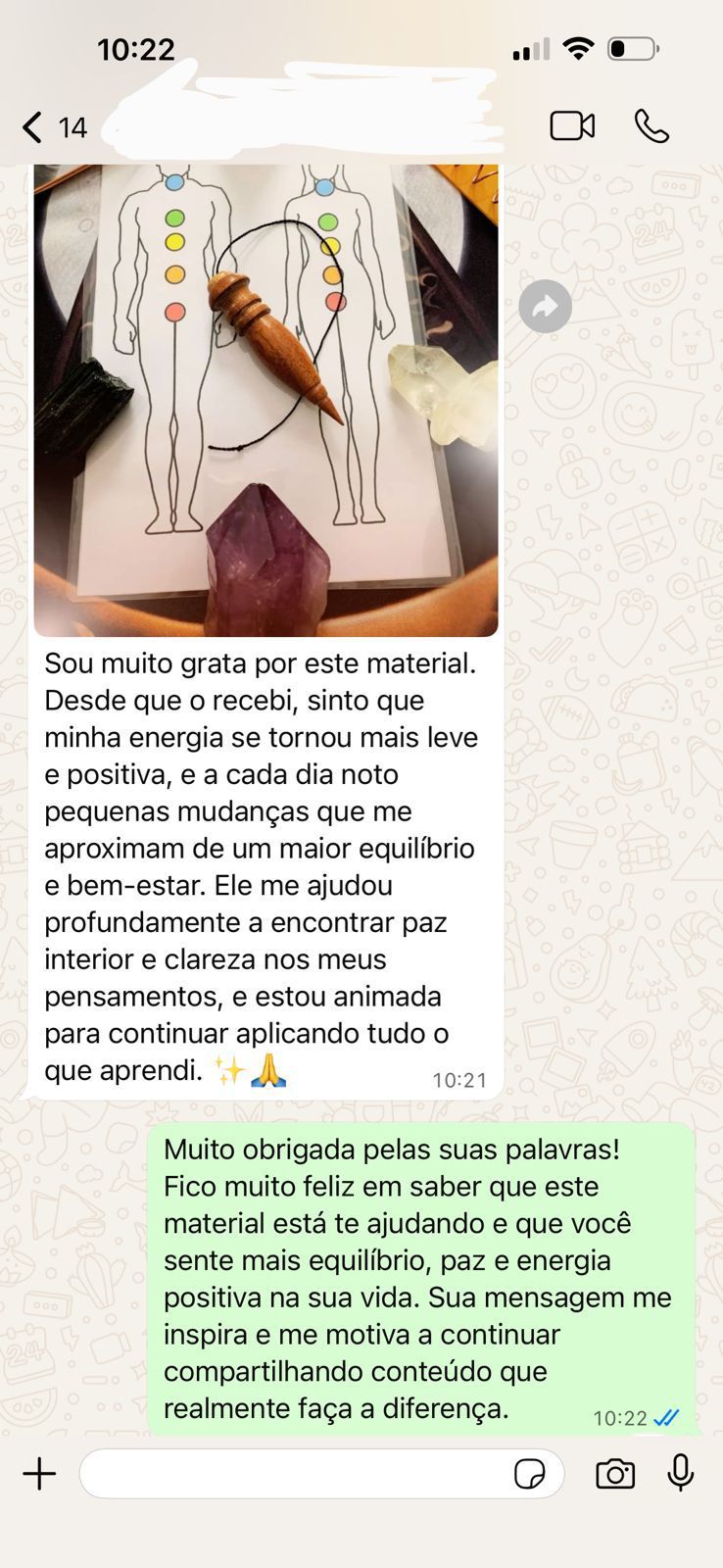Start a video call
Image resolution: width=723 pixels, height=1568 pixels.
pyautogui.click(x=572, y=126)
